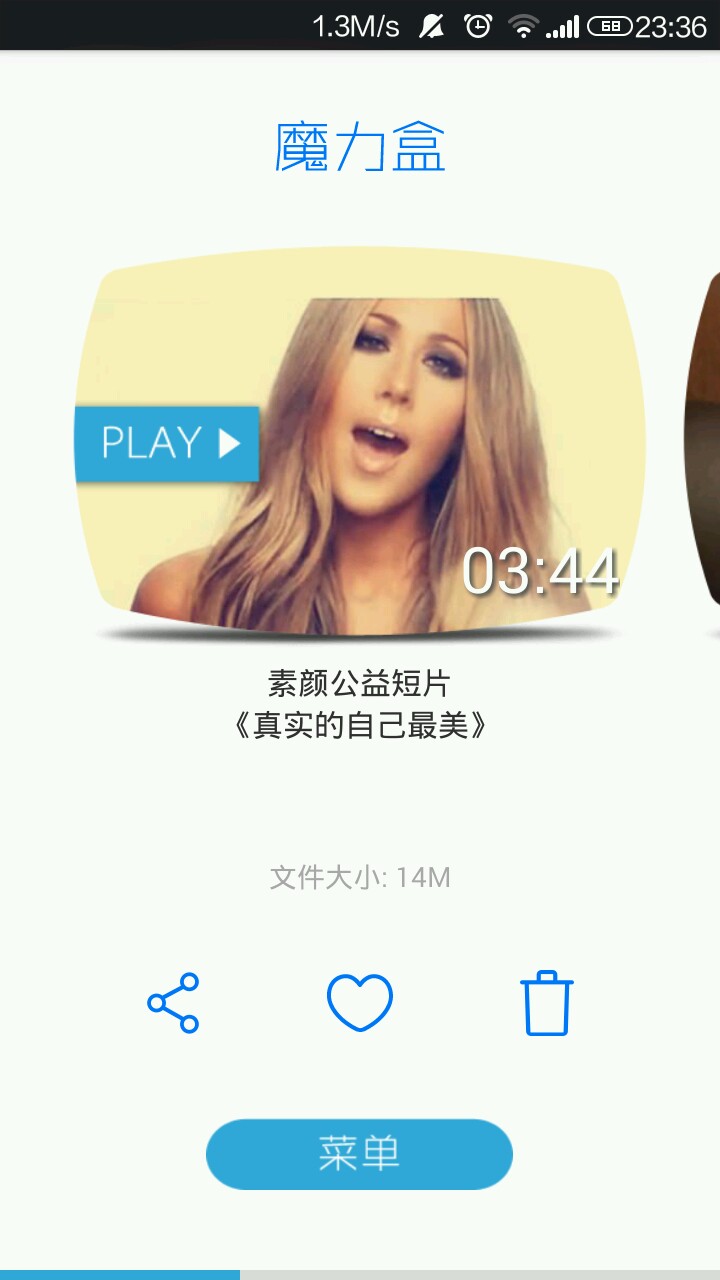The image size is (720, 1280).
Task: Favorite the video with the heart icon
Action: [x=360, y=1002]
